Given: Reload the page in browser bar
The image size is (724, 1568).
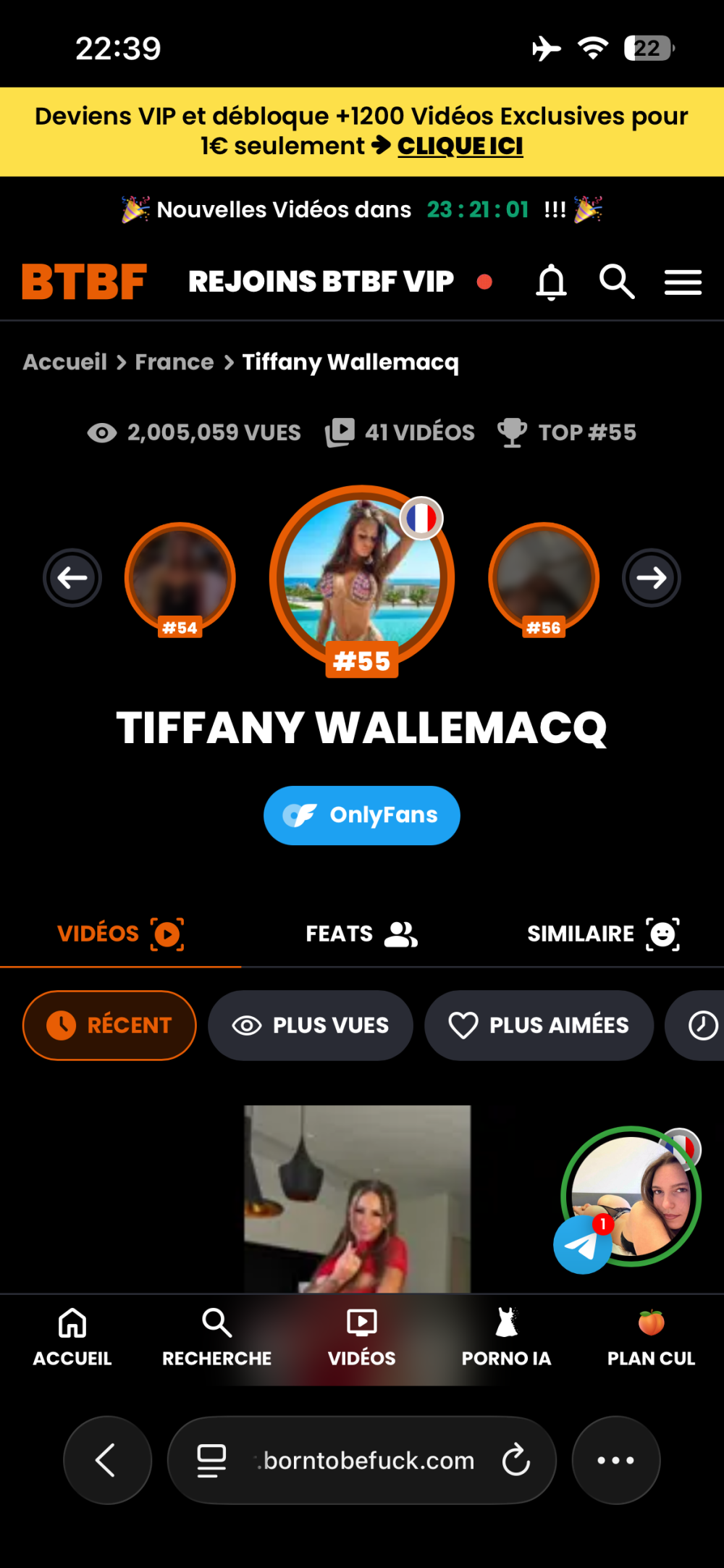Looking at the screenshot, I should (516, 1459).
